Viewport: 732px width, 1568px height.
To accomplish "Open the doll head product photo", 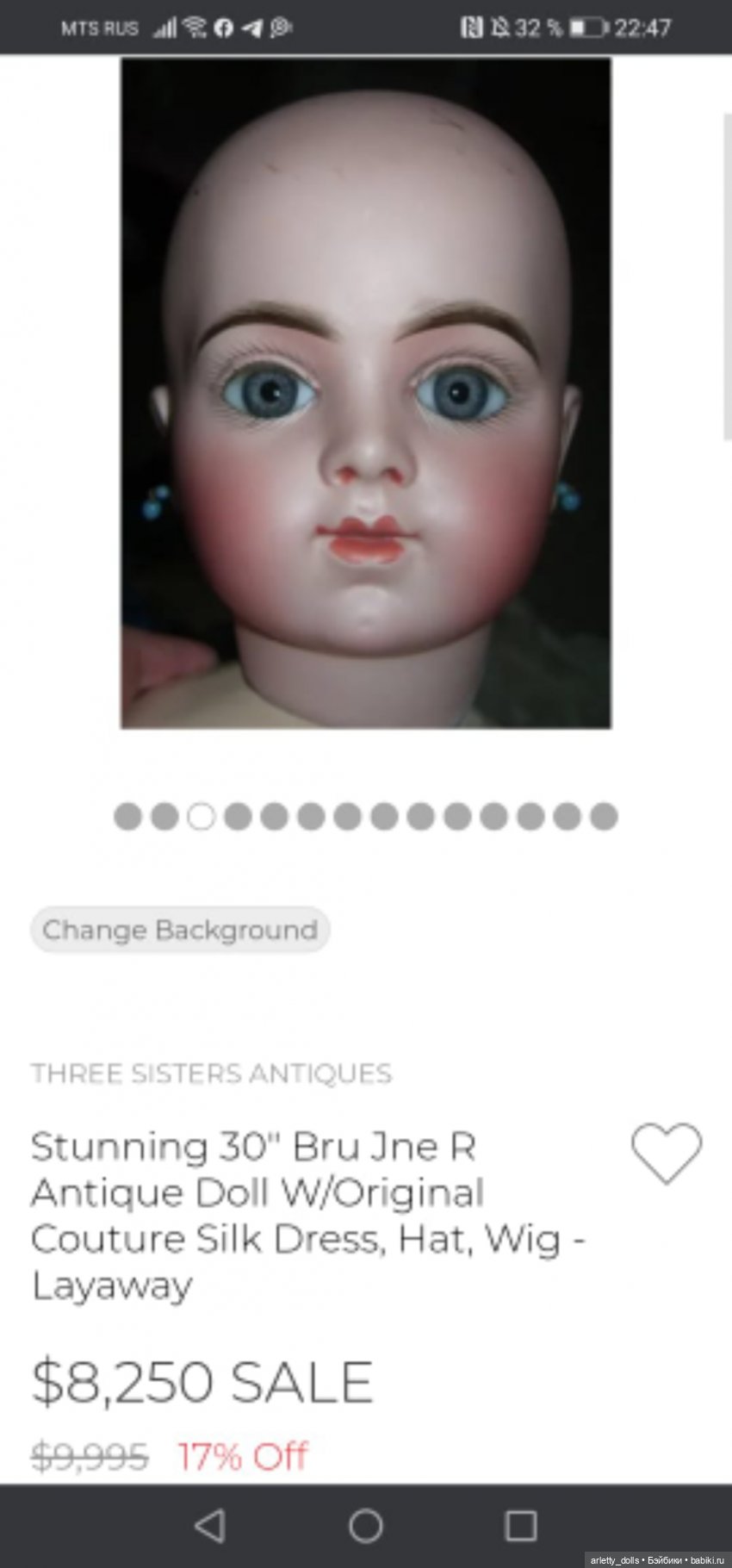I will pos(366,394).
